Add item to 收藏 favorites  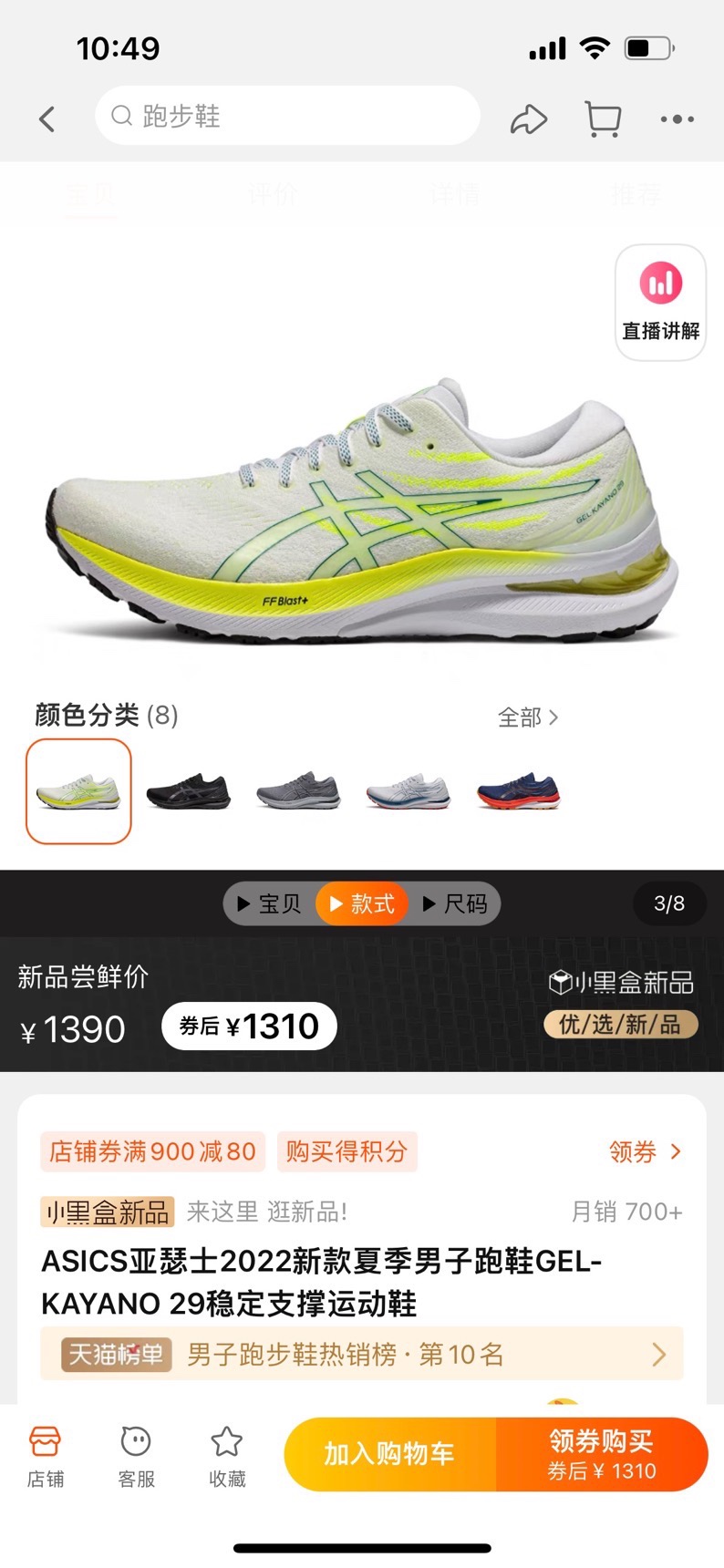[227, 1456]
